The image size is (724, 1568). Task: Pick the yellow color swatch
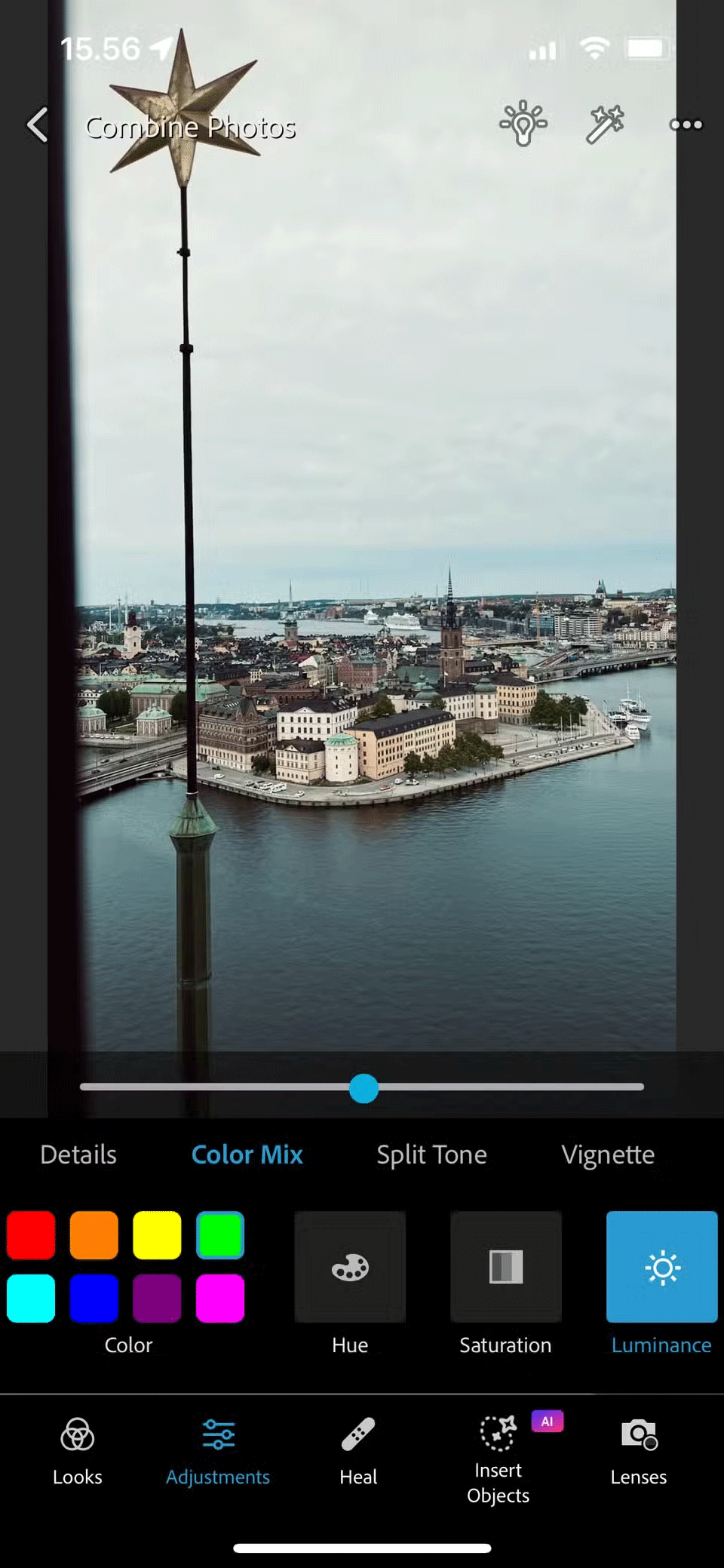point(157,1235)
